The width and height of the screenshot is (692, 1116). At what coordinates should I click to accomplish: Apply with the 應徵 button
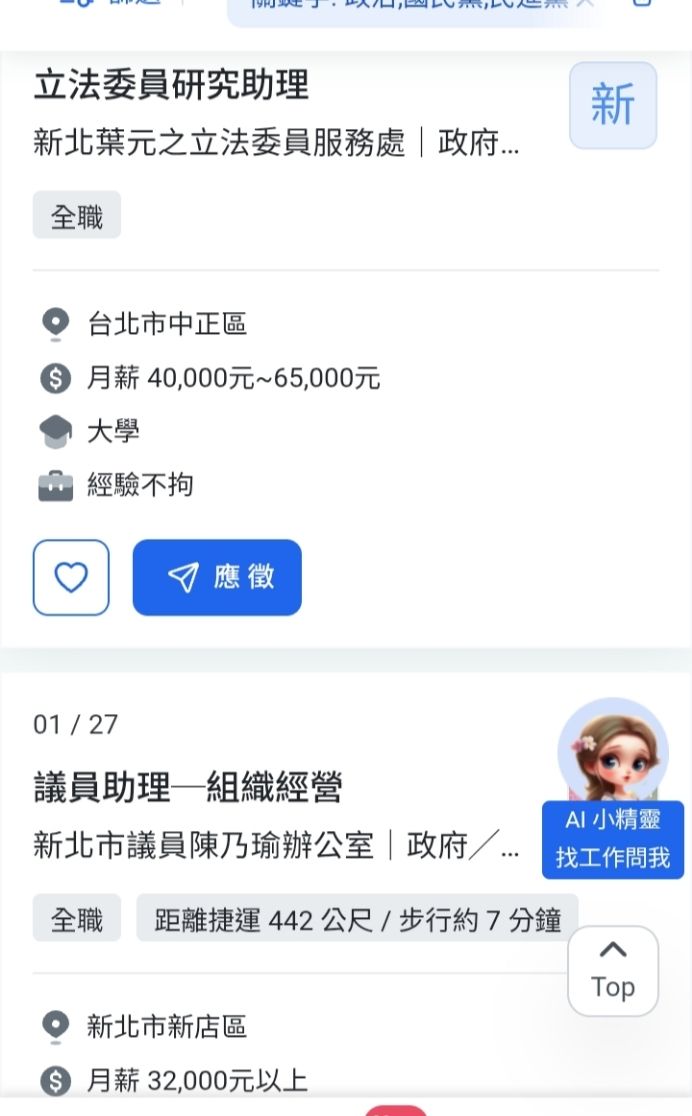[x=217, y=577]
